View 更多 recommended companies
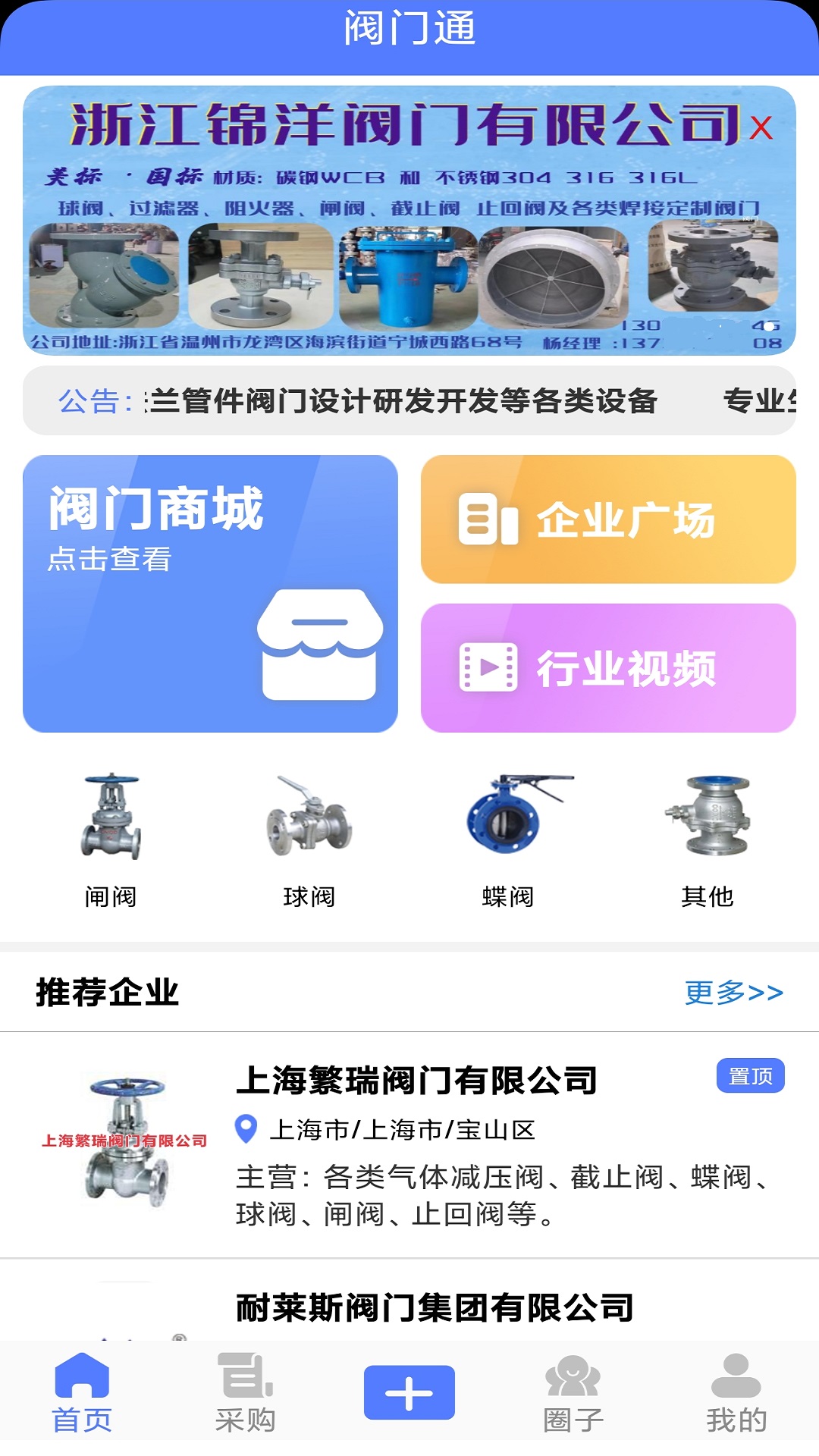 [733, 992]
